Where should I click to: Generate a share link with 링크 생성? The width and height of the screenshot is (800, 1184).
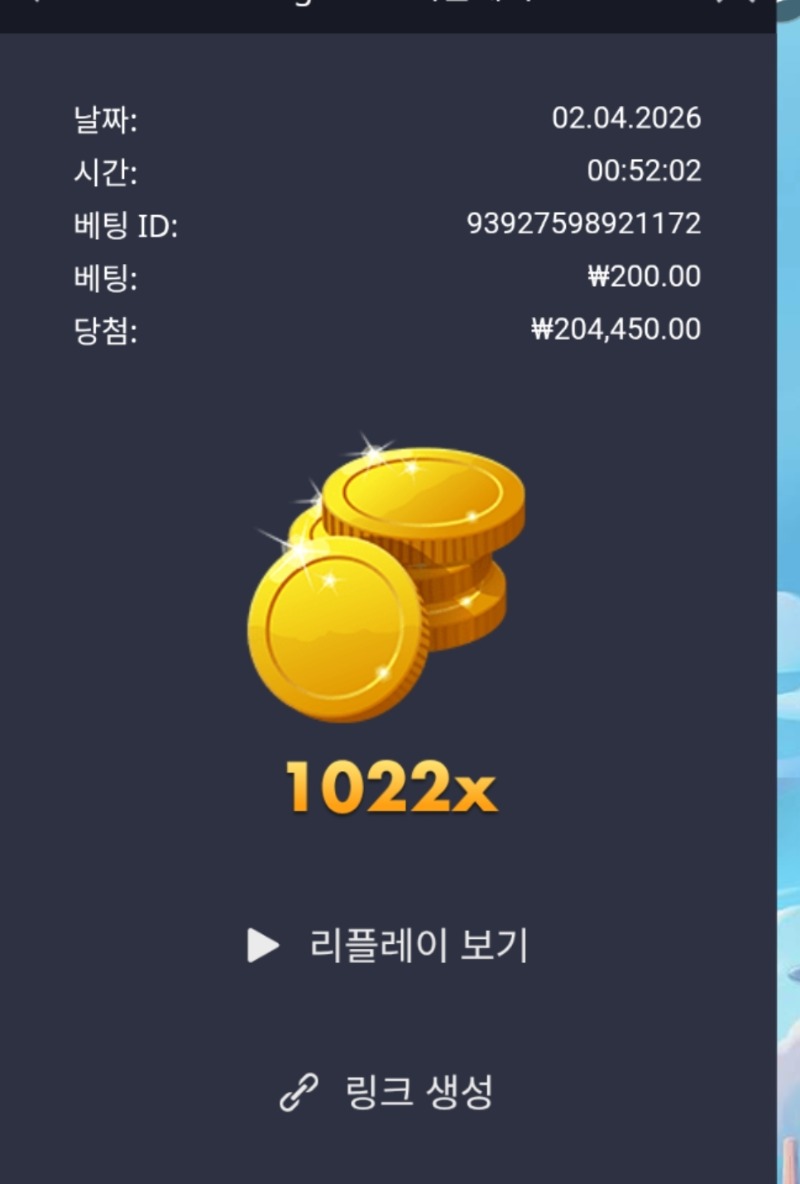[389, 1092]
